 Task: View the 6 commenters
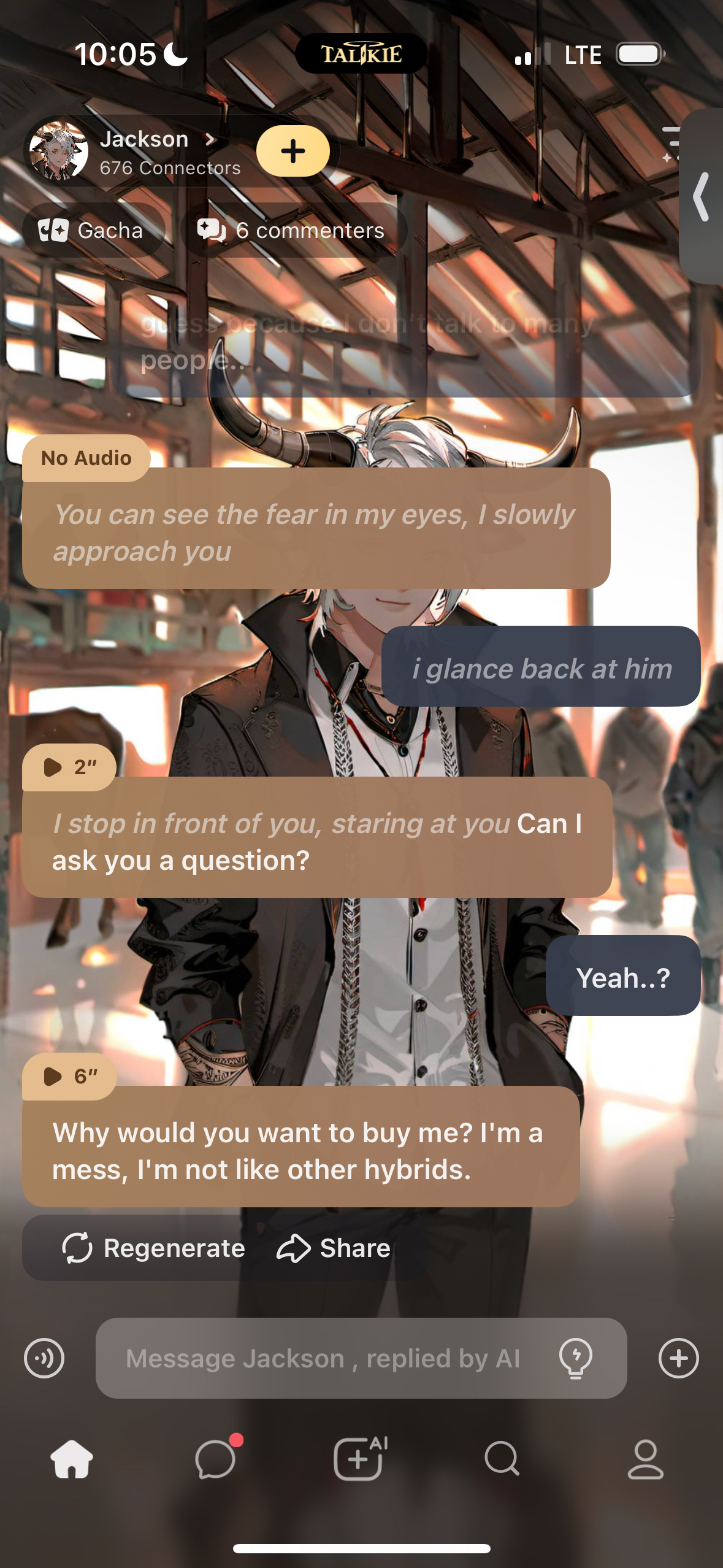click(292, 231)
